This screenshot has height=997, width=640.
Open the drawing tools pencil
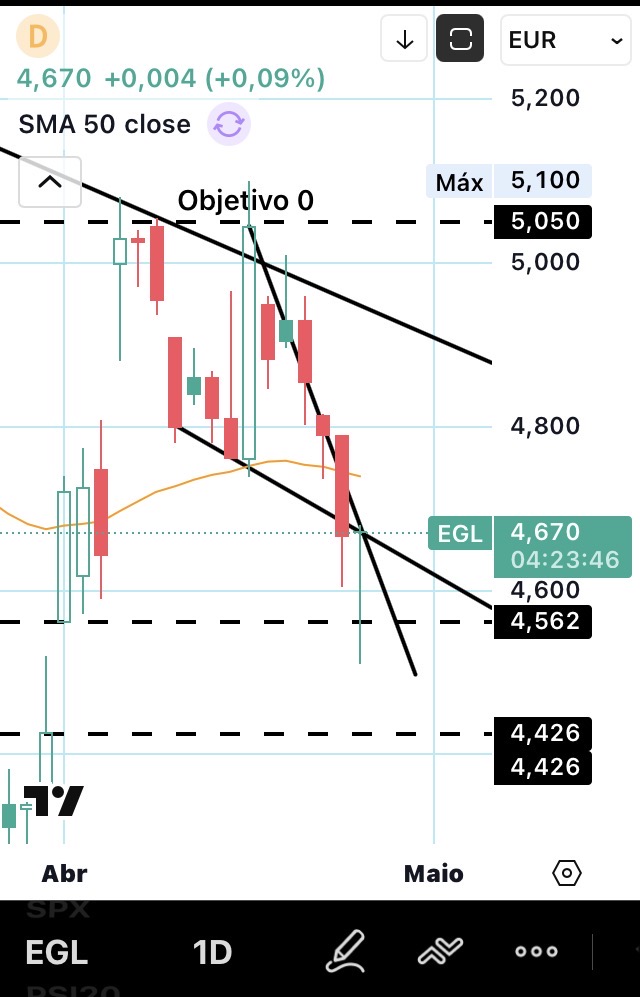tap(346, 951)
